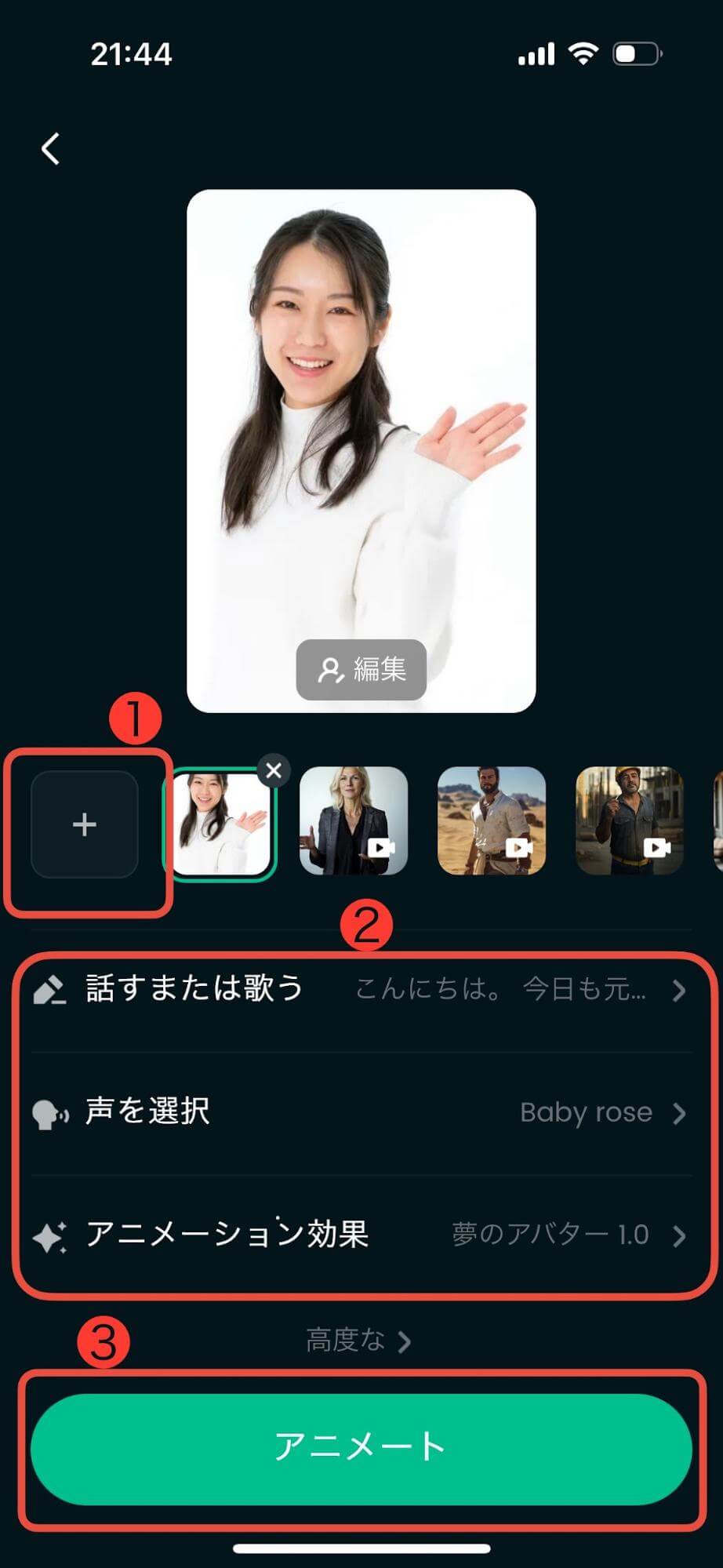The height and width of the screenshot is (1568, 723).
Task: Tap the 編集 button on the avatar preview
Action: 361,669
